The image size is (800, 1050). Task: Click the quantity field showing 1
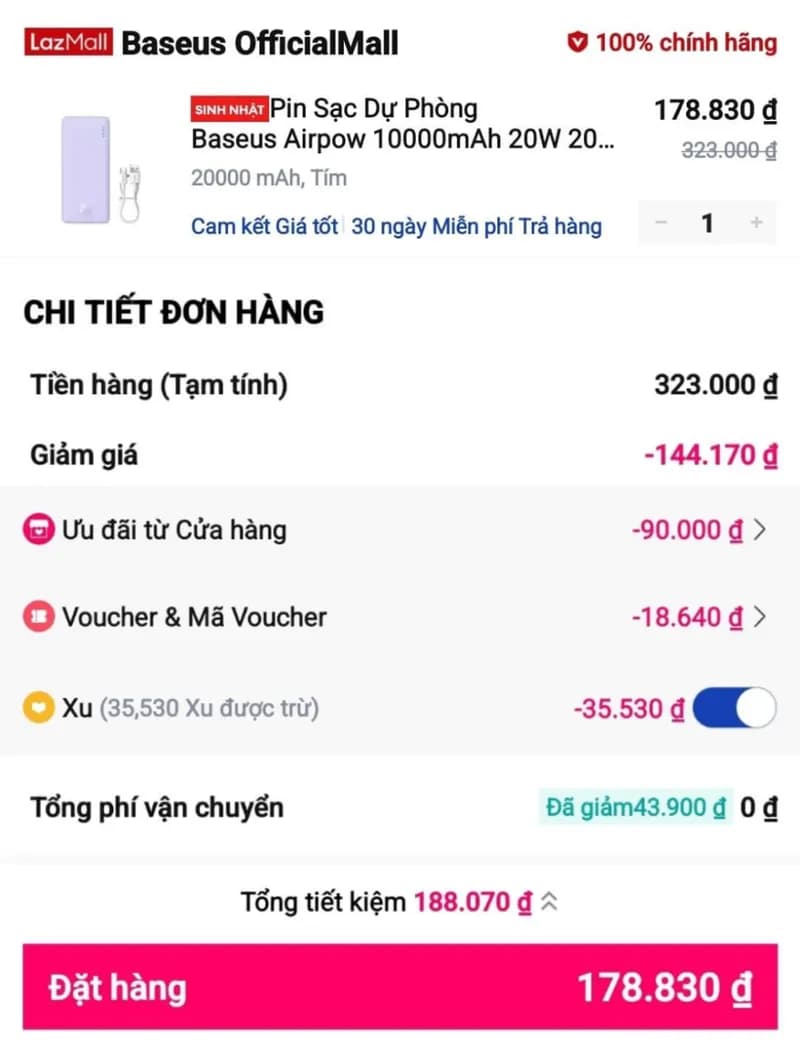tap(707, 224)
